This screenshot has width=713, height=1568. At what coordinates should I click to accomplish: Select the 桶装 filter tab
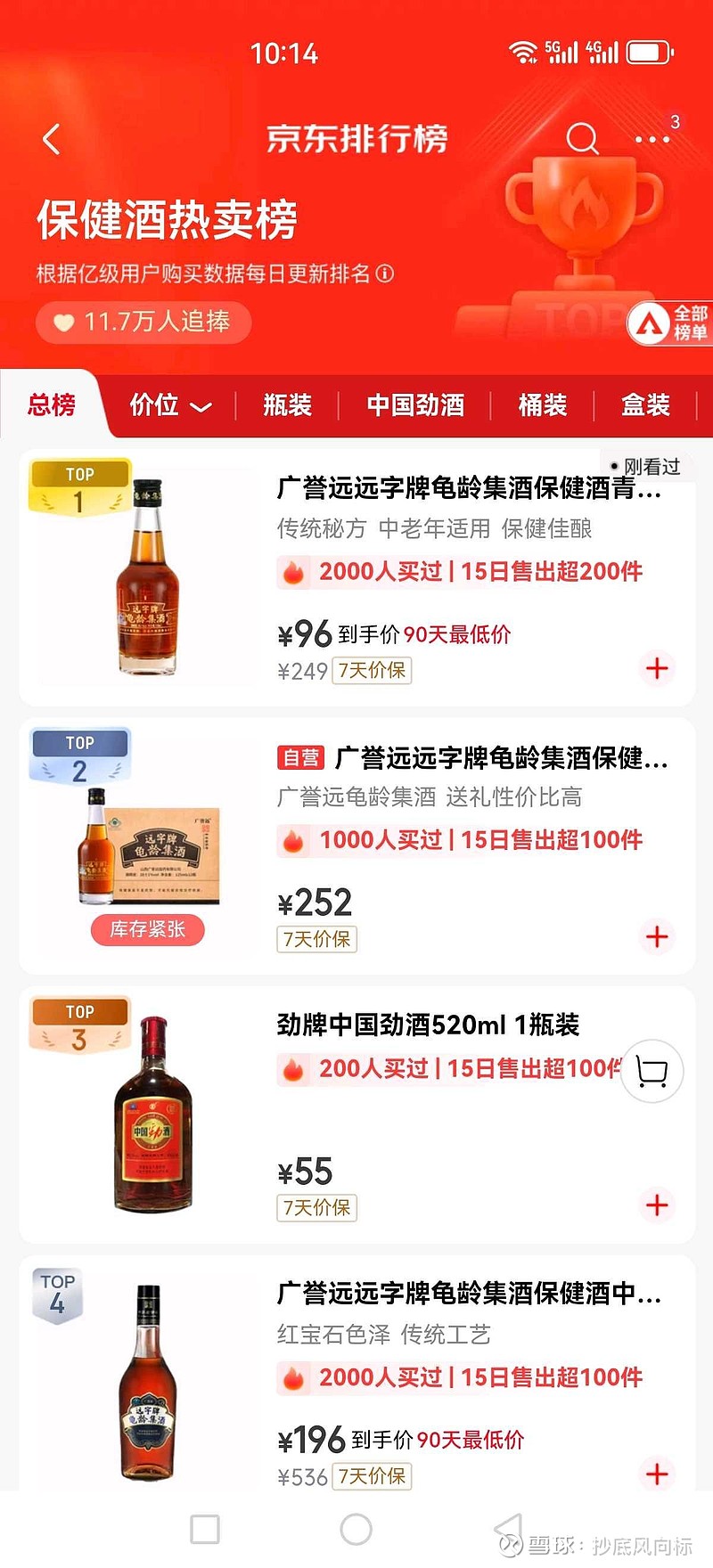click(542, 405)
